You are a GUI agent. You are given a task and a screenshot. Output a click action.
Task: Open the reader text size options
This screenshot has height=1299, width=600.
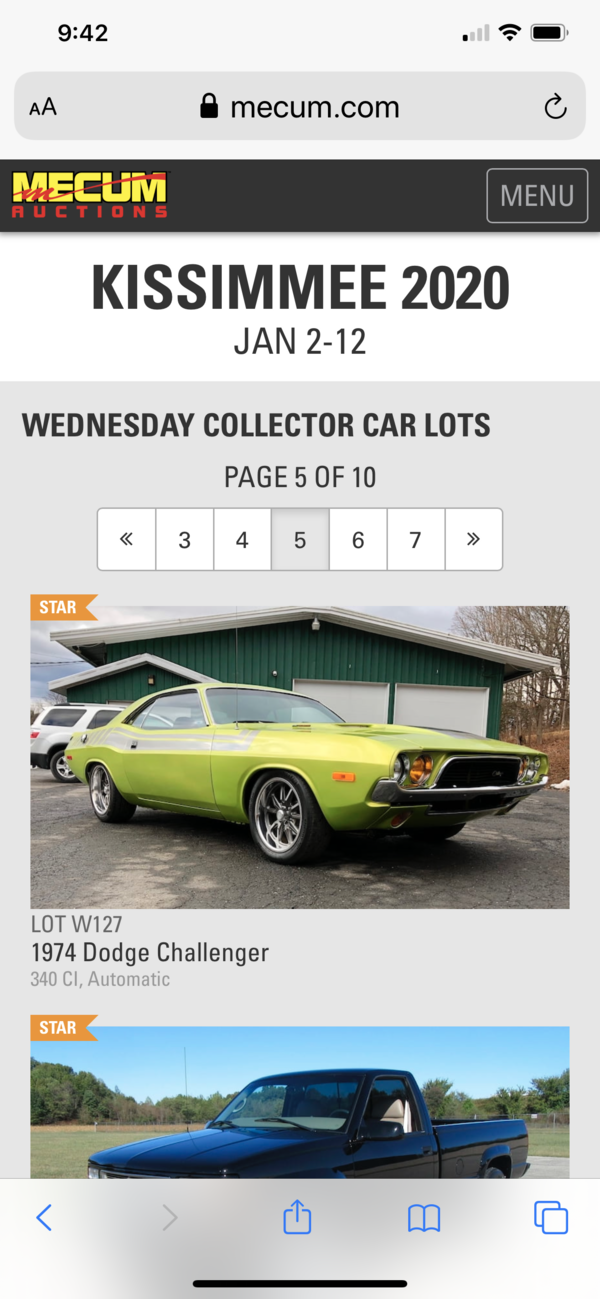coord(43,107)
